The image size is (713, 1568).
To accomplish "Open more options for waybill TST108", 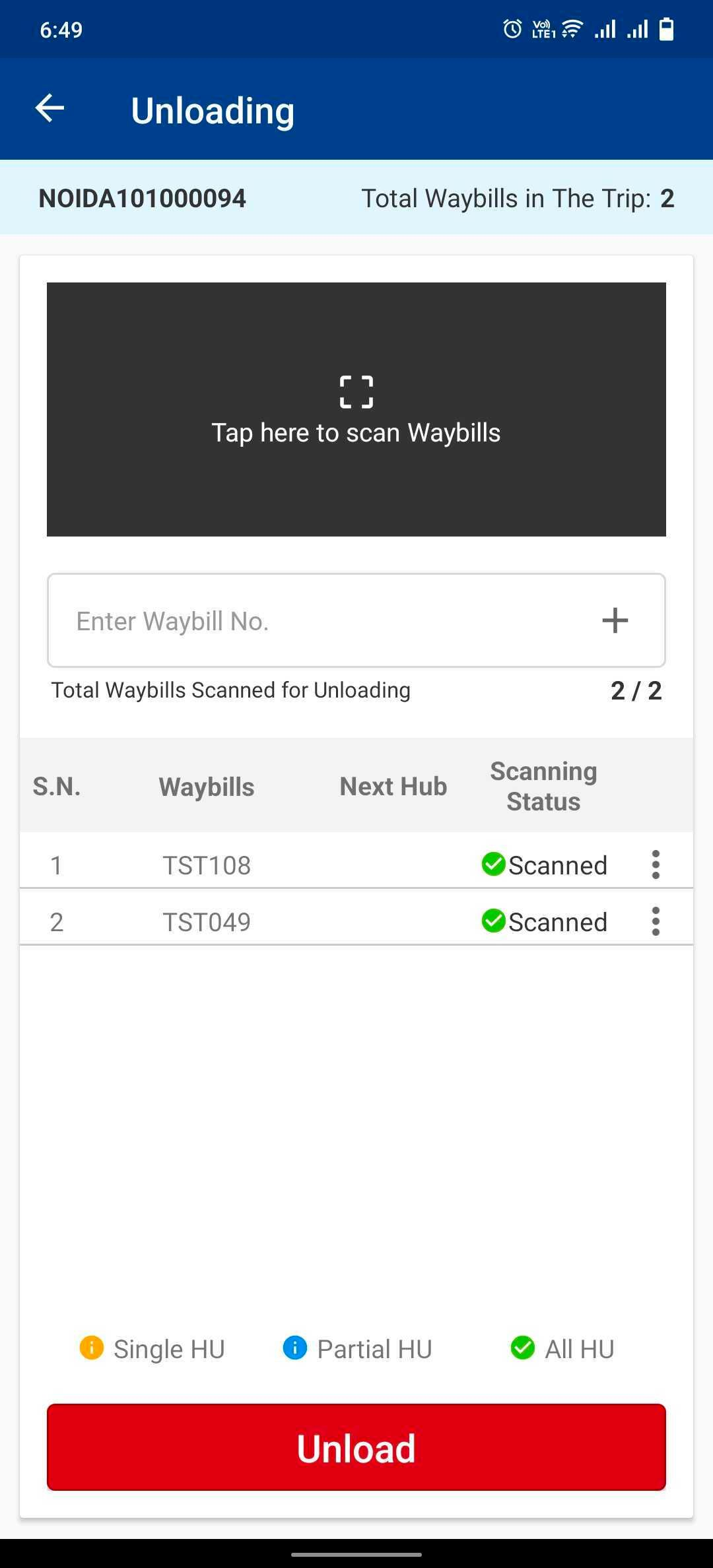I will click(x=655, y=865).
